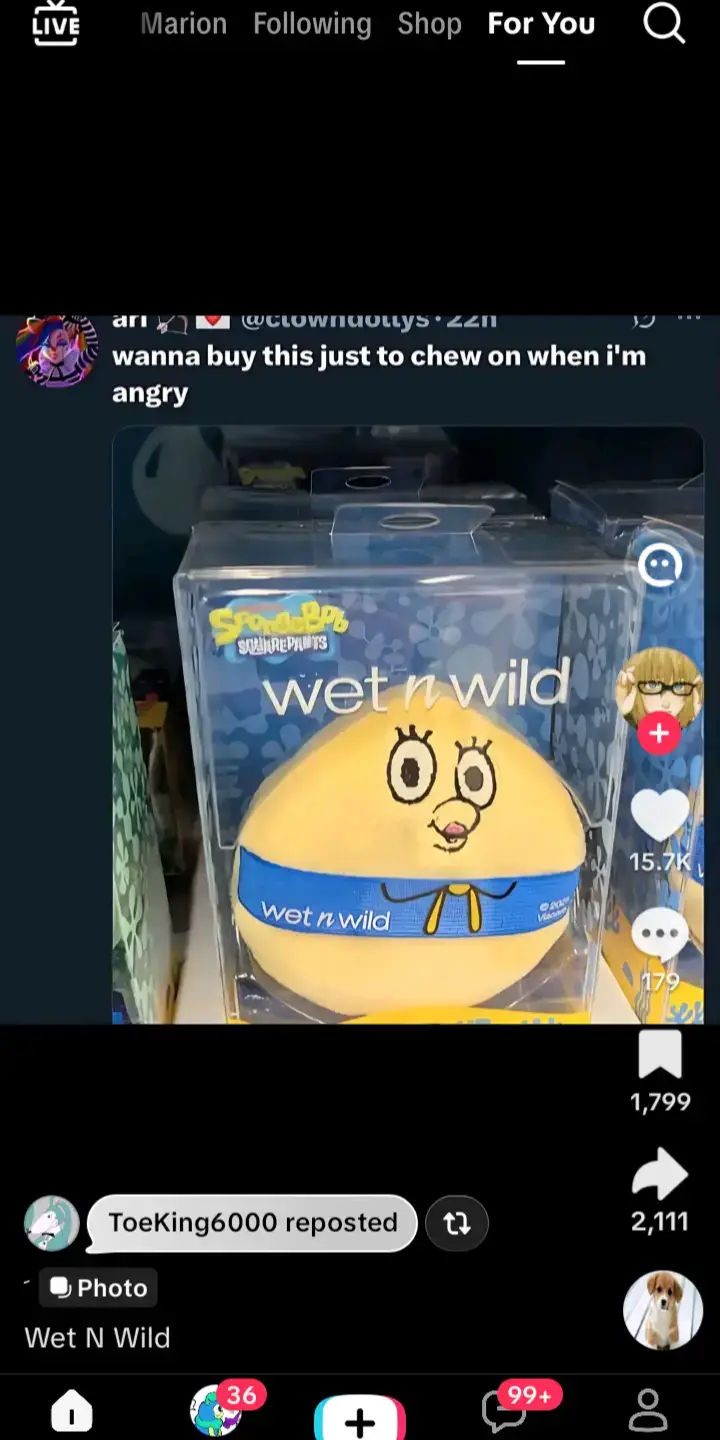
Task: Go to the Home tab
Action: coord(71,1412)
